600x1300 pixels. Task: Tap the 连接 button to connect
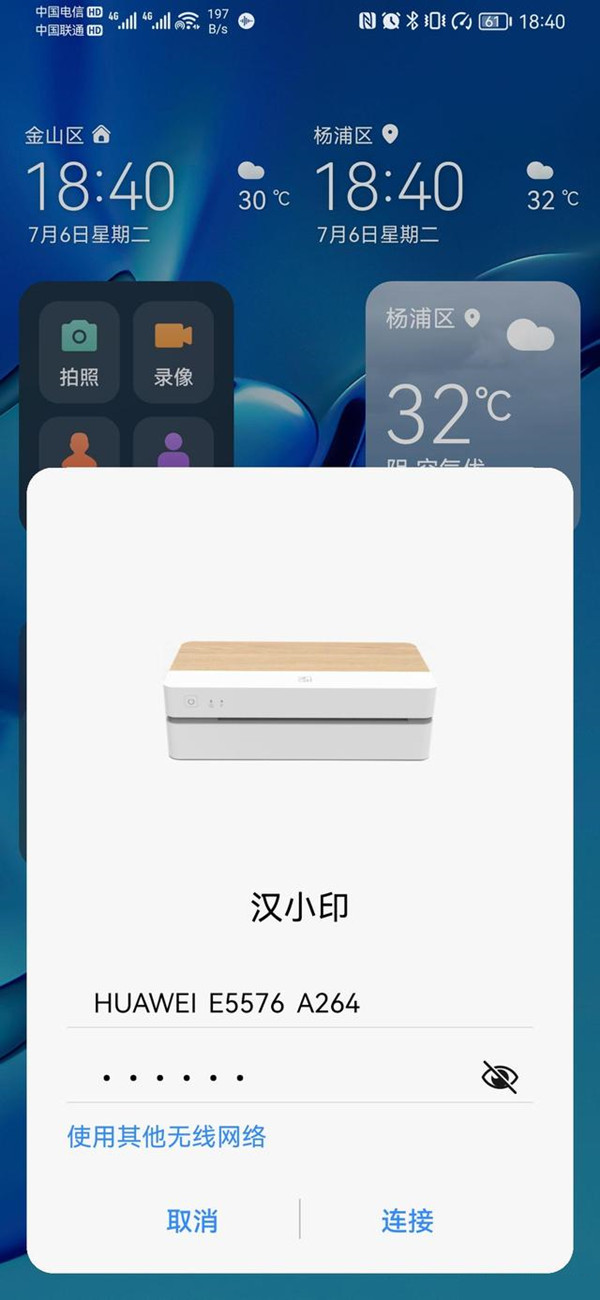coord(407,1221)
